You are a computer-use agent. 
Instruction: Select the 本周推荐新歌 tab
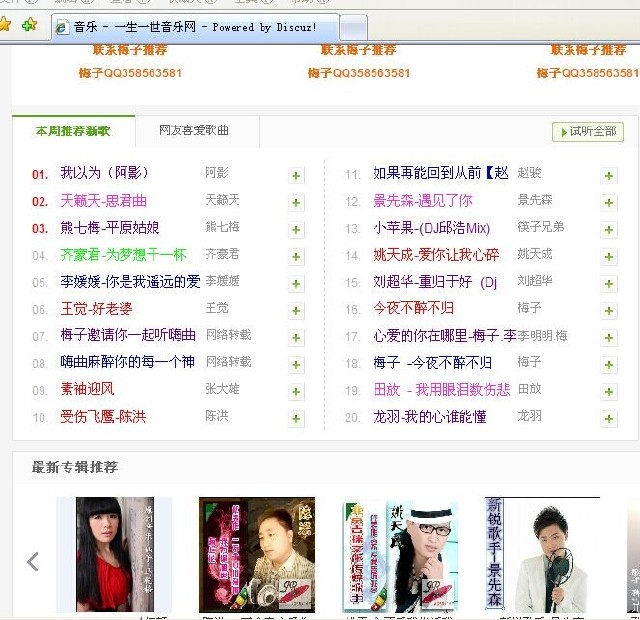[x=73, y=131]
